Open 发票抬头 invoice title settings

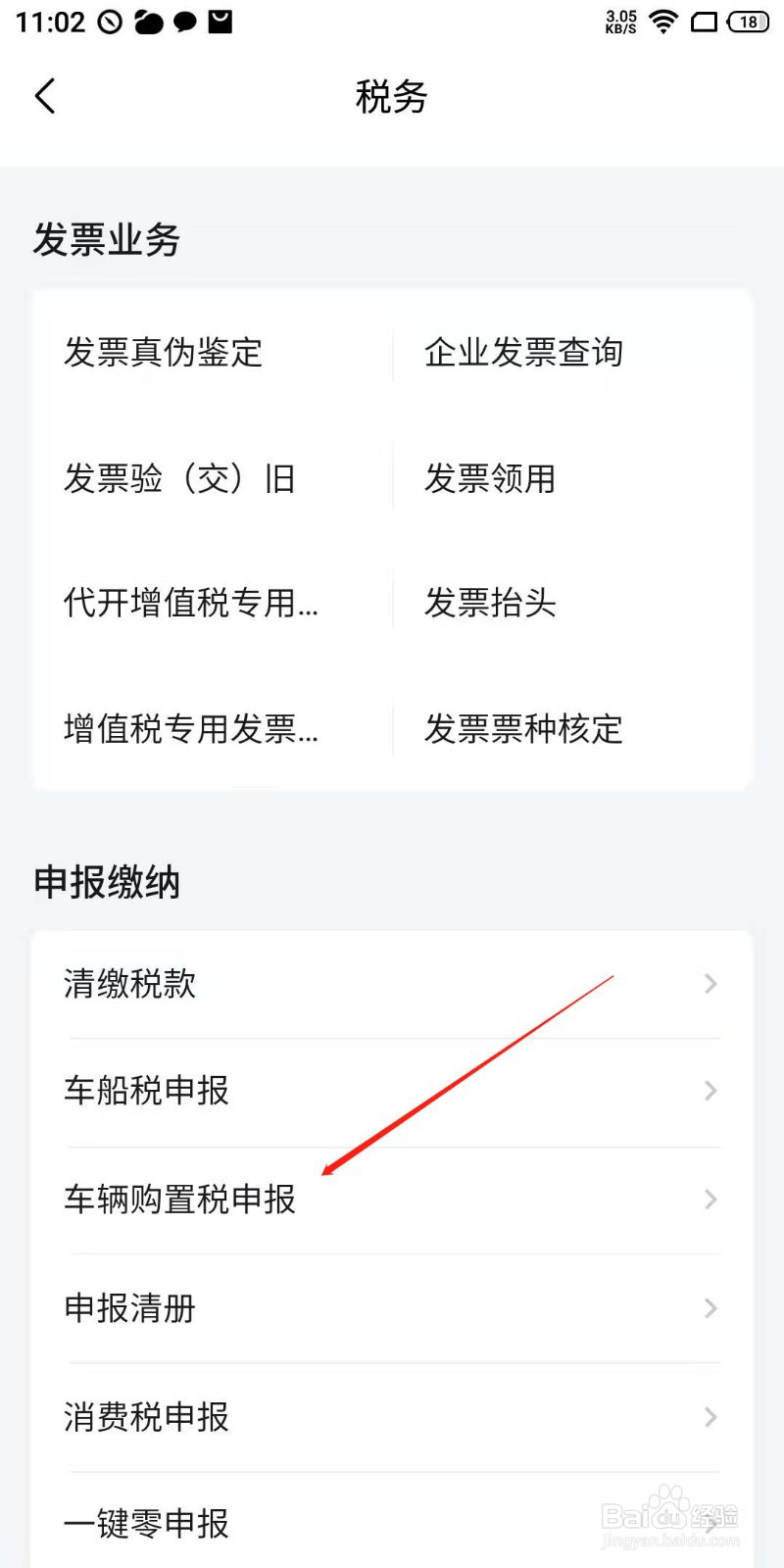(x=490, y=604)
